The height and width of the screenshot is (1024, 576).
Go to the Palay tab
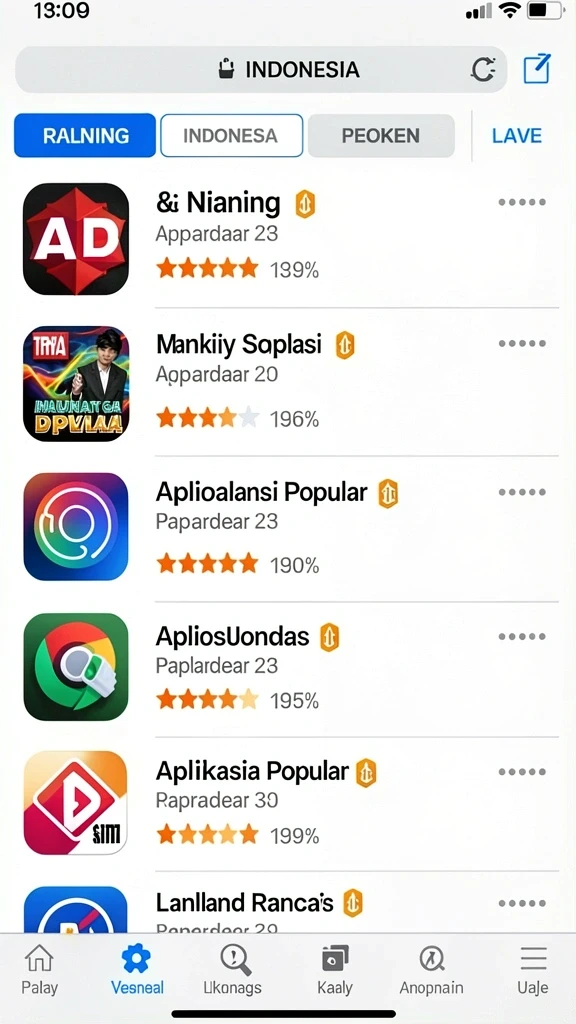[39, 969]
